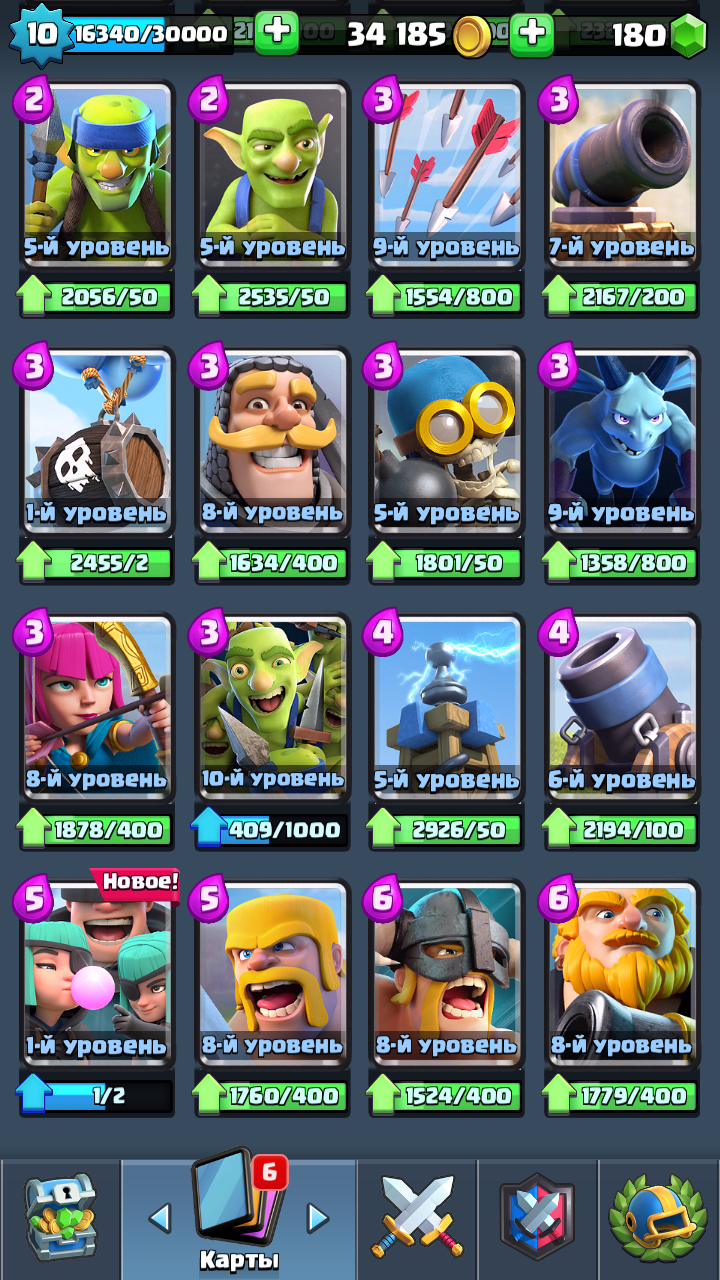The height and width of the screenshot is (1280, 720).
Task: Open the Mortar card with 2194/100
Action: pos(622,707)
